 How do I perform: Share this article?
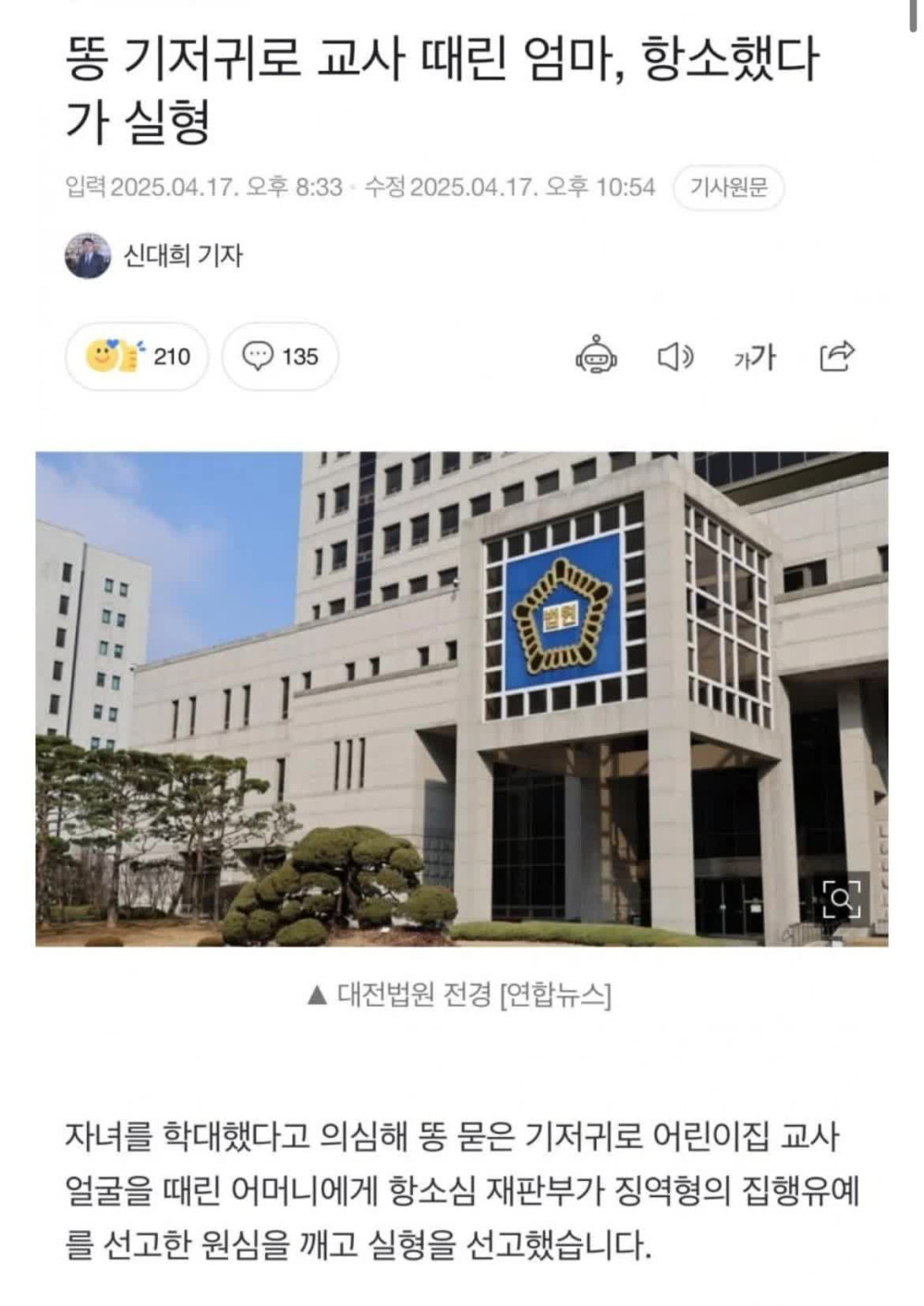point(836,356)
